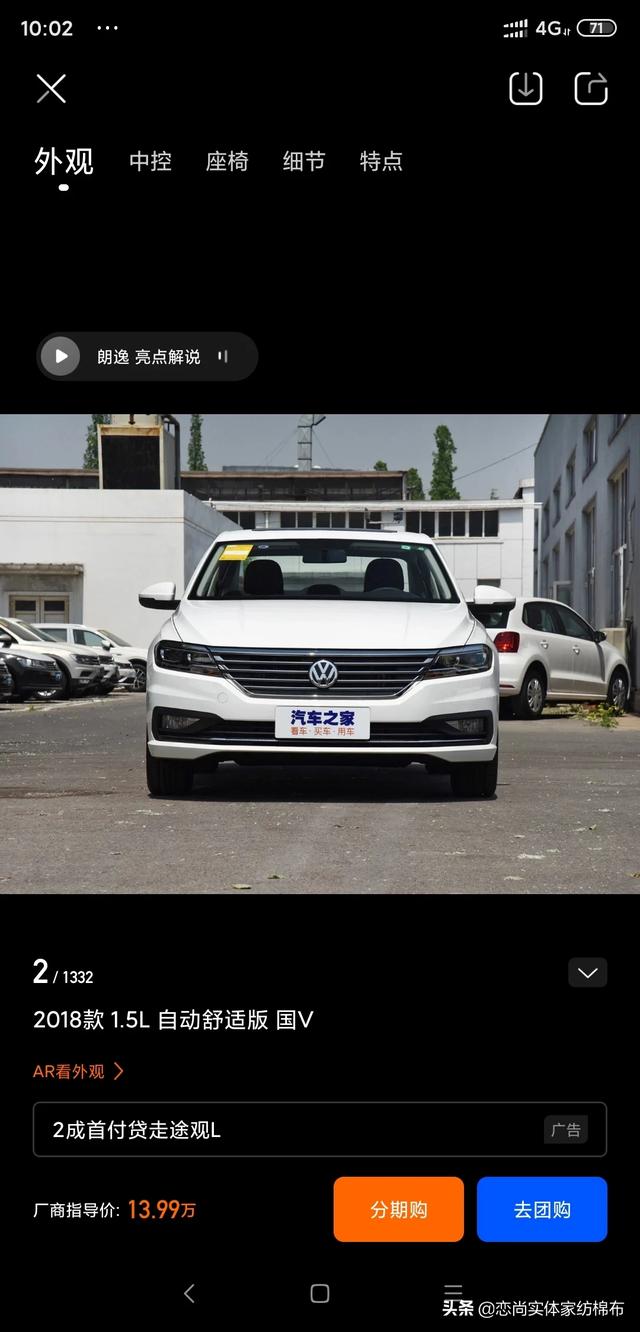Close the photo viewer
Screen dimensions: 640x1332
pos(51,89)
